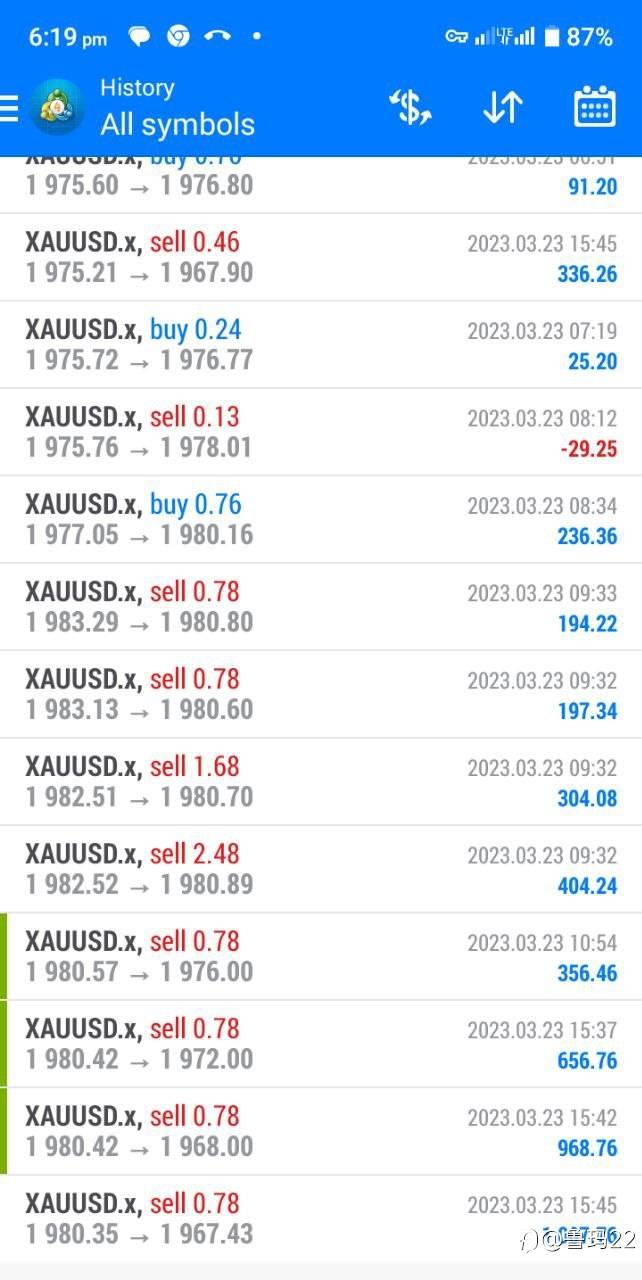The width and height of the screenshot is (642, 1280).
Task: Open the sell 0.78 trade with 656.76 profit
Action: click(x=321, y=1044)
